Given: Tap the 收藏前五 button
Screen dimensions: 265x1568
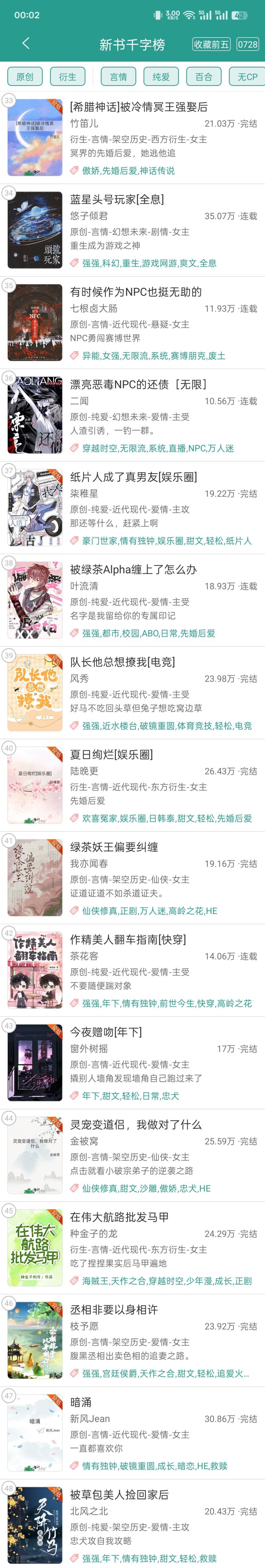Looking at the screenshot, I should point(211,44).
